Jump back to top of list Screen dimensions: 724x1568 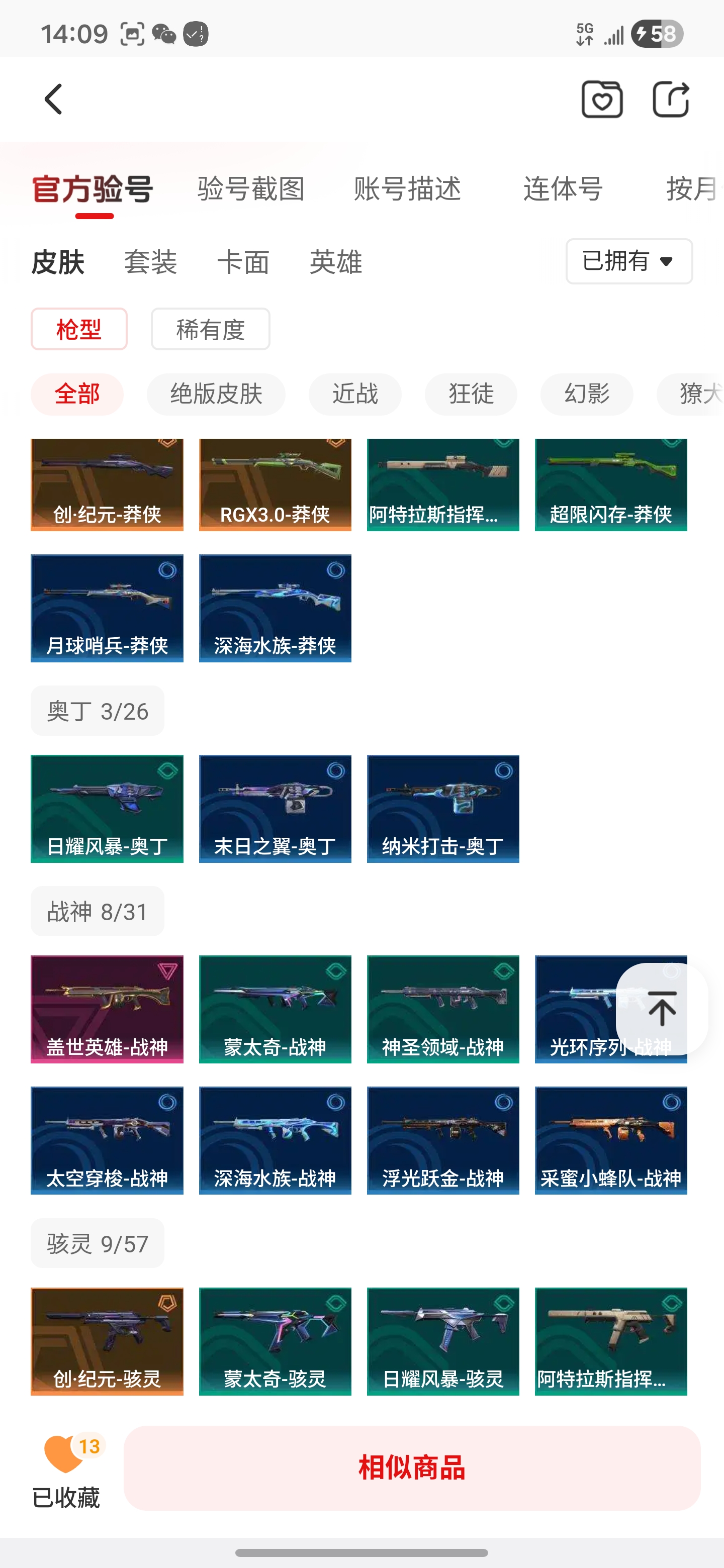tap(661, 1009)
